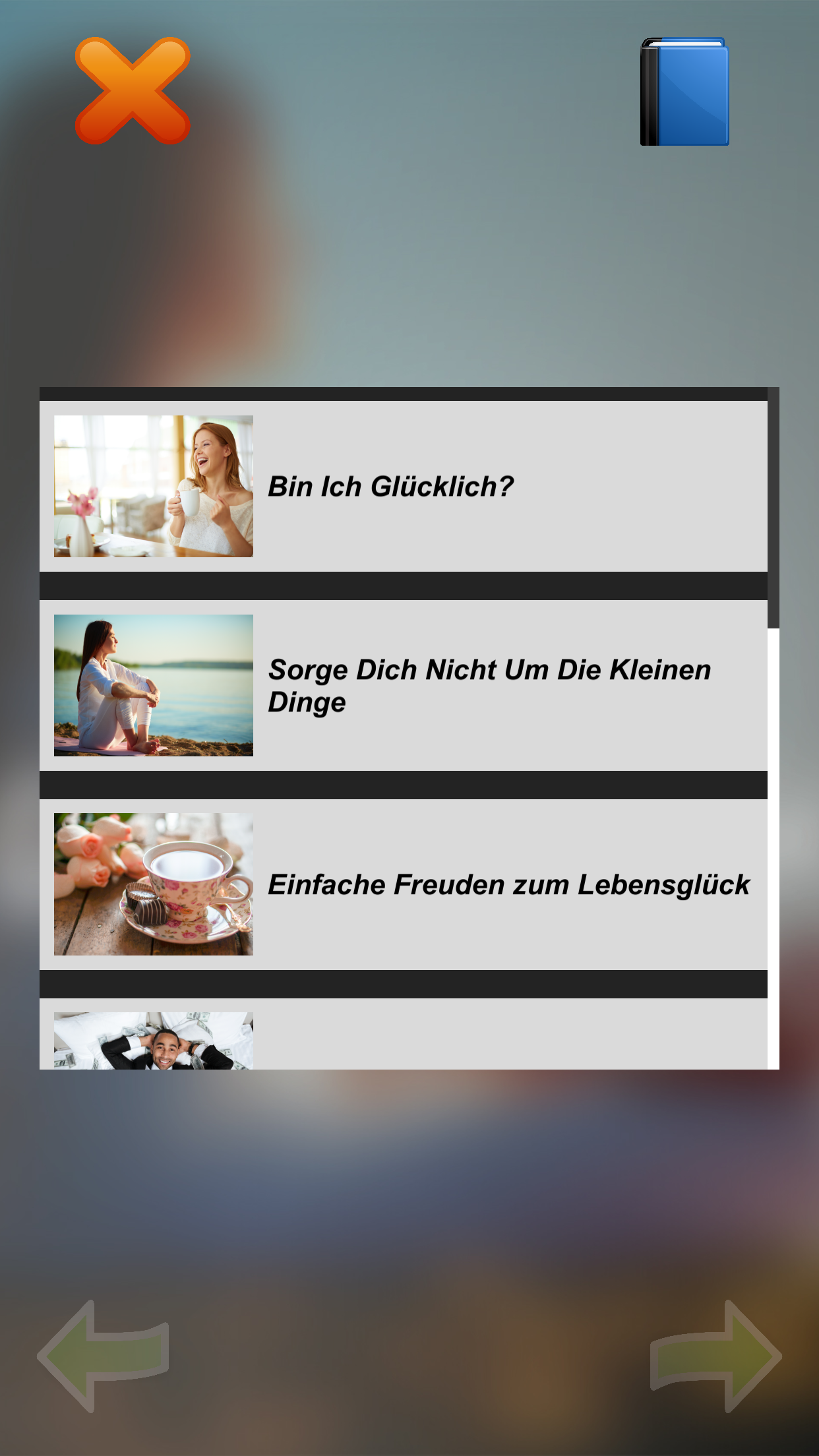Image resolution: width=819 pixels, height=1456 pixels.
Task: Open Sorge Dich Nicht Um Die Kleinen Dinge
Action: click(x=404, y=685)
